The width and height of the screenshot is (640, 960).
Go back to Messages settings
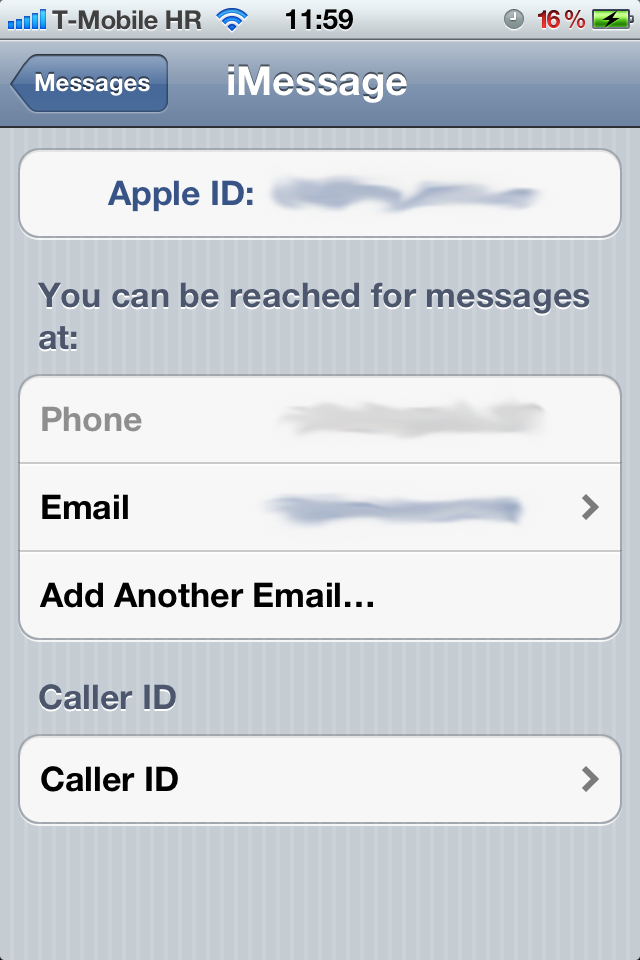90,83
